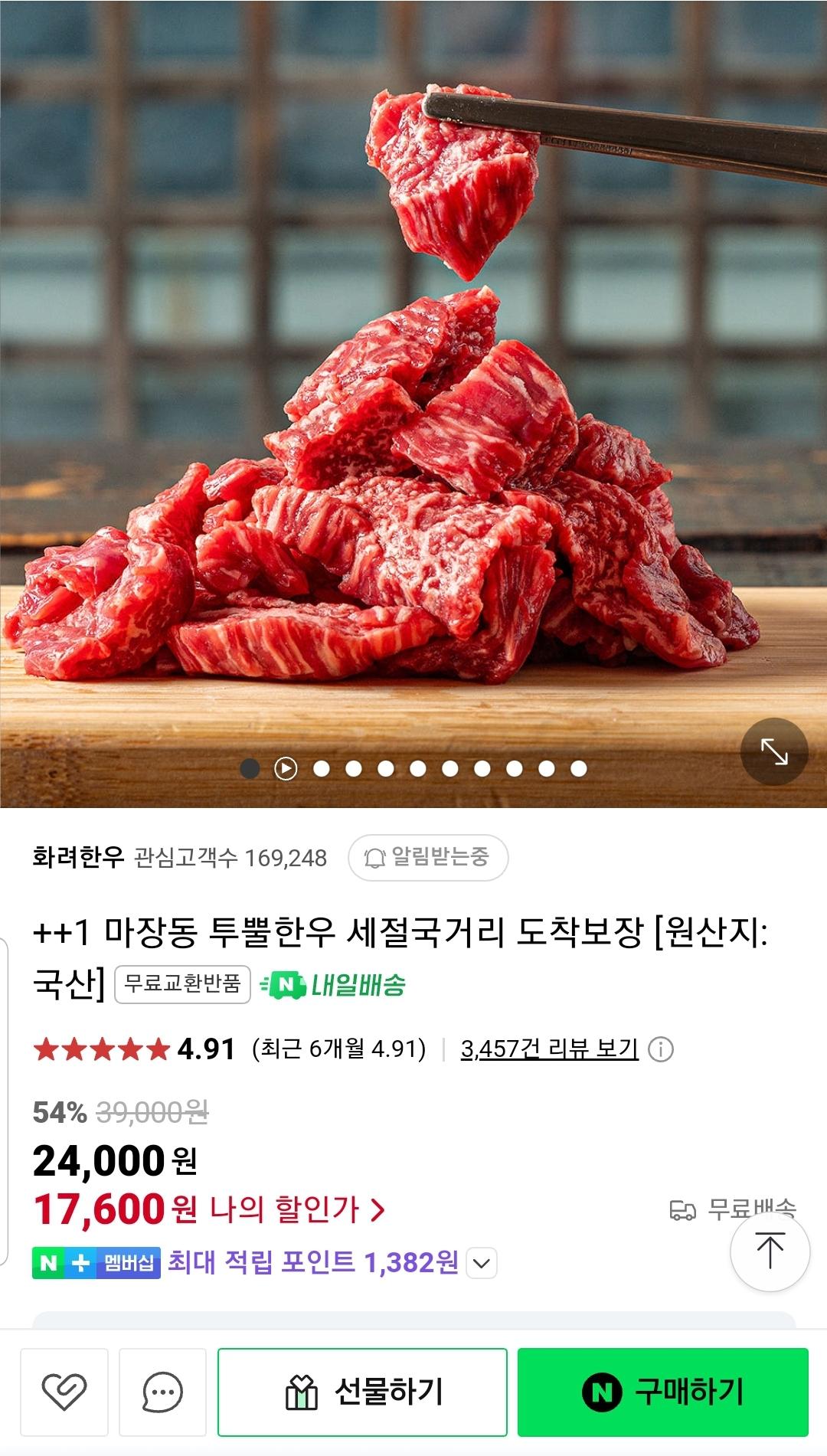Image resolution: width=827 pixels, height=1456 pixels.
Task: Jump back to top with the arrow button
Action: (x=770, y=1251)
